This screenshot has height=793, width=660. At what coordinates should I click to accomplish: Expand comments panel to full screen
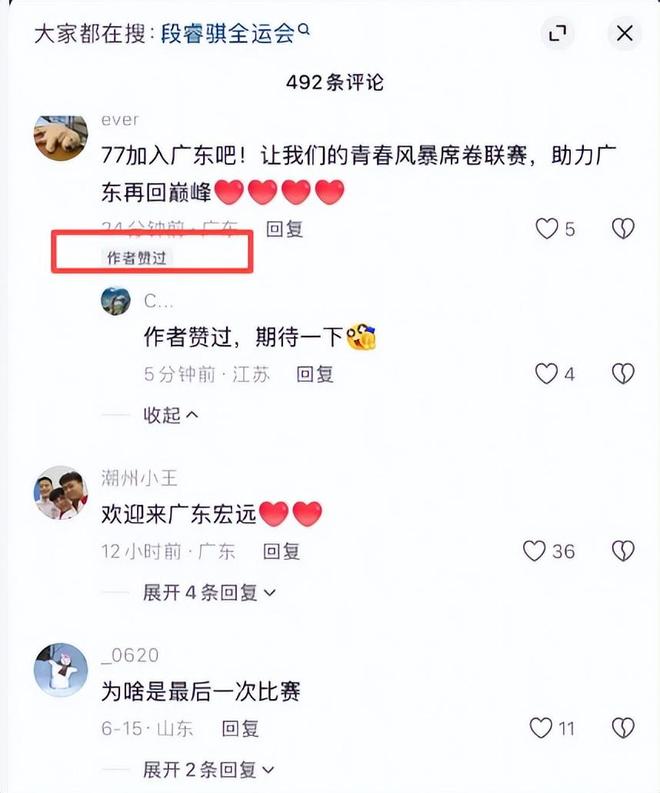coord(557,34)
